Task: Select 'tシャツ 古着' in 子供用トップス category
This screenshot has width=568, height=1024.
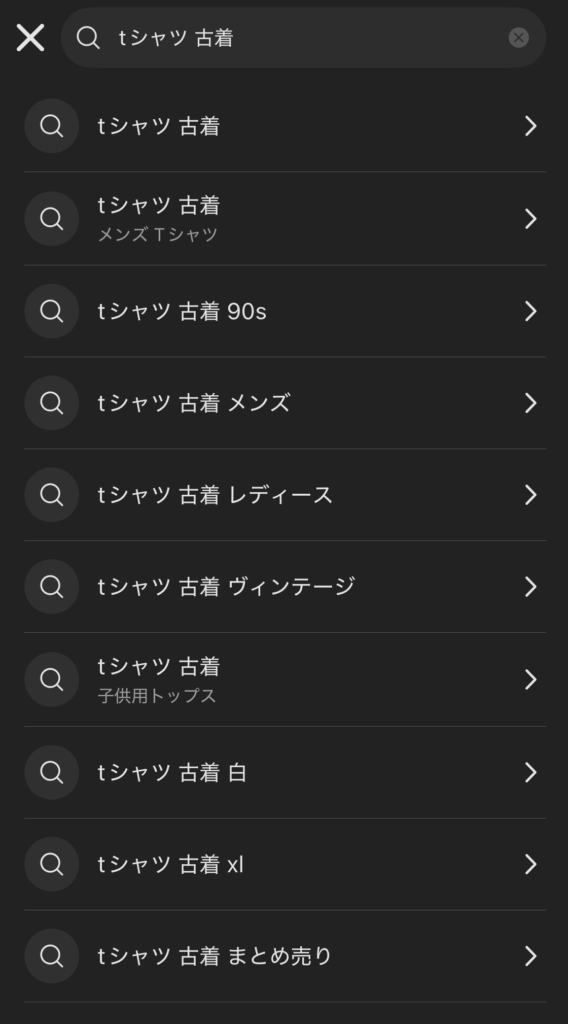Action: (x=285, y=680)
